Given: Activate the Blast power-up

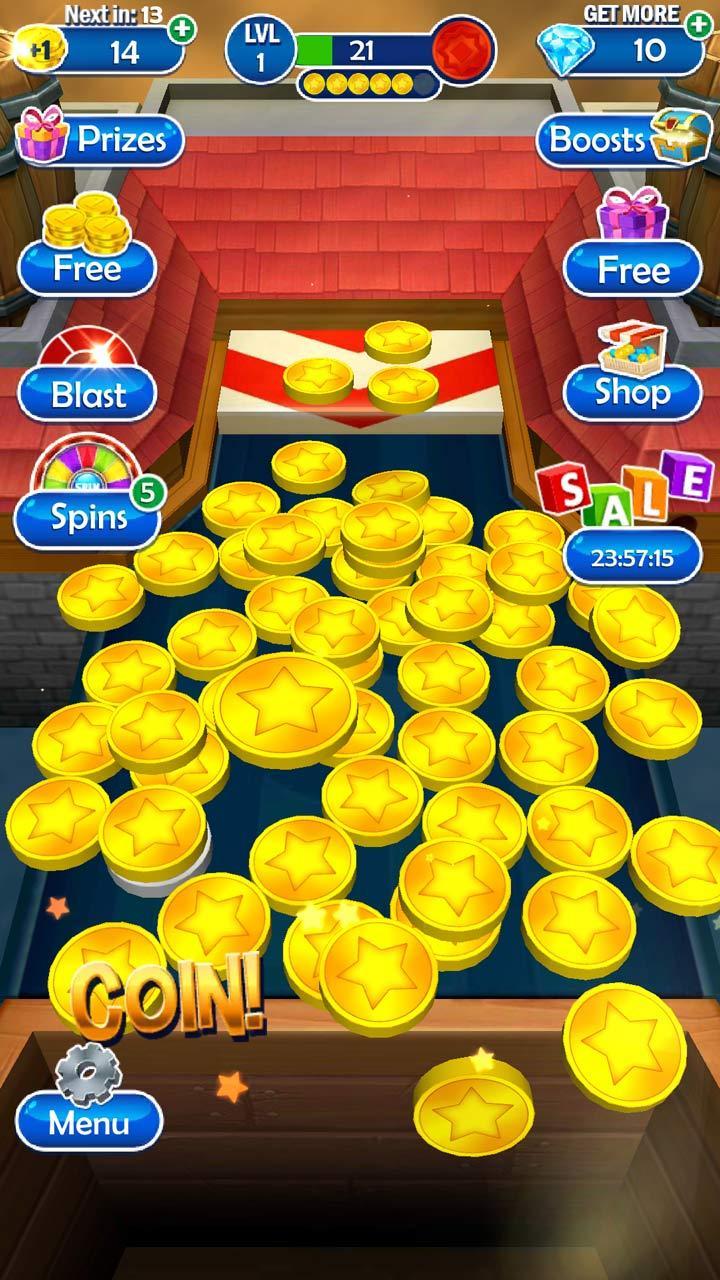Looking at the screenshot, I should (x=88, y=393).
